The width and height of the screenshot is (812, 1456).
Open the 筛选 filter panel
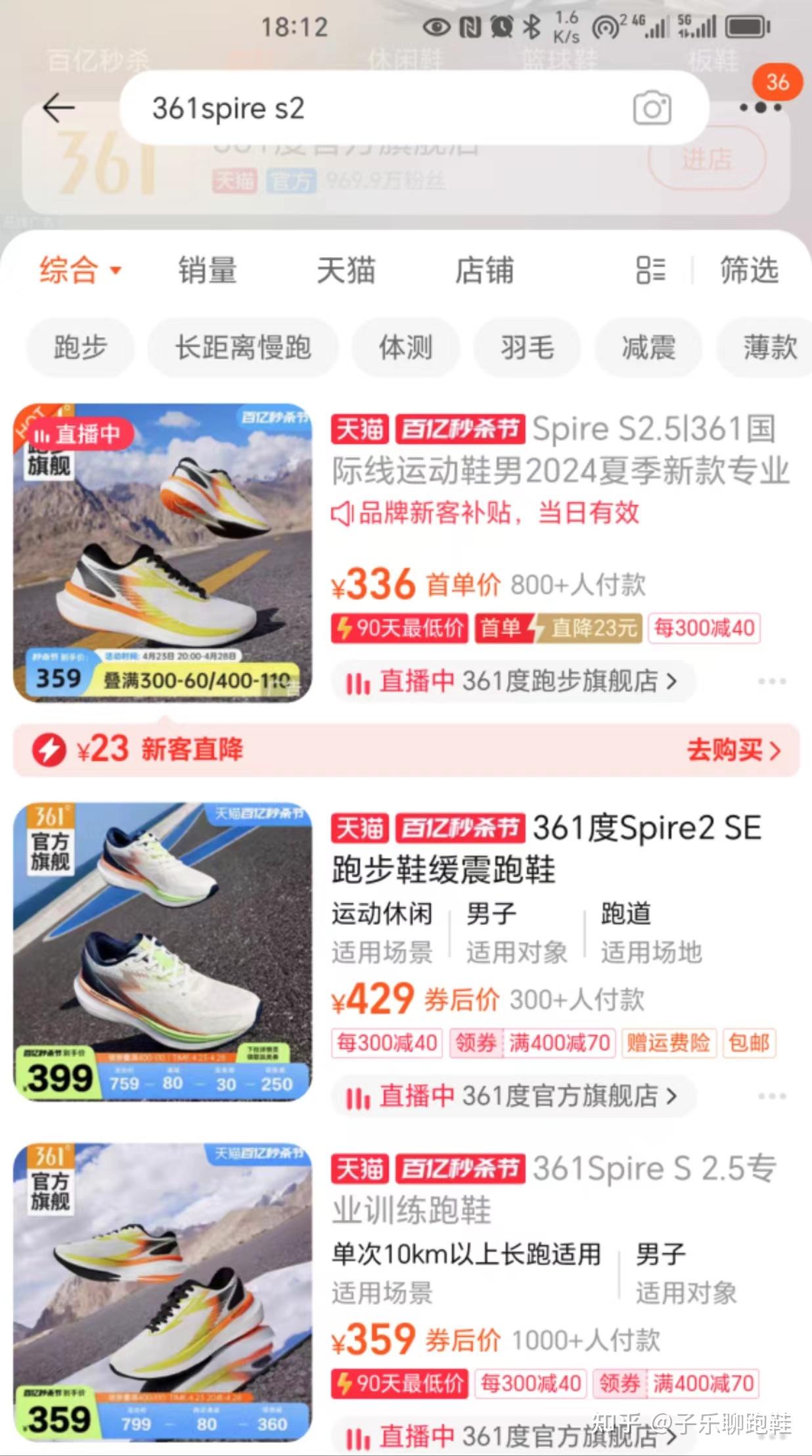click(x=748, y=270)
